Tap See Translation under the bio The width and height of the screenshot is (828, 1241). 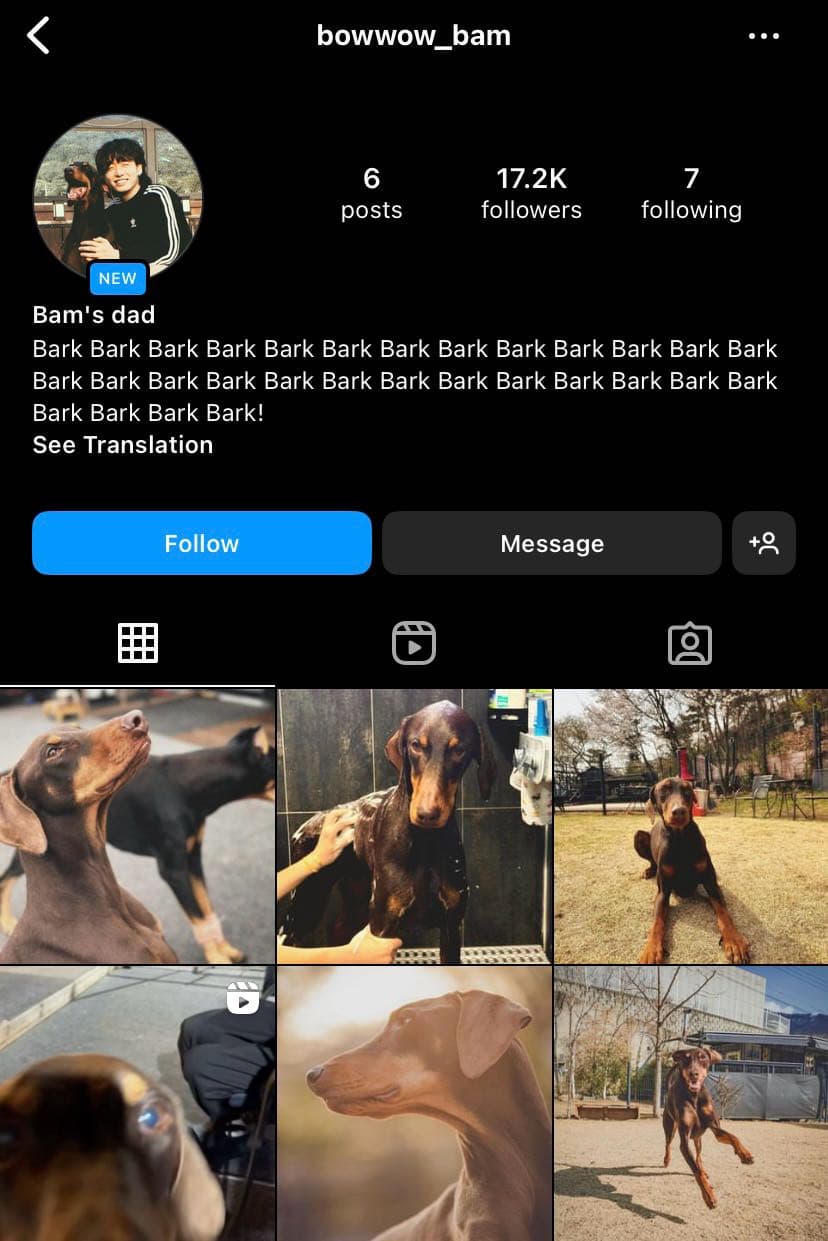(x=123, y=445)
